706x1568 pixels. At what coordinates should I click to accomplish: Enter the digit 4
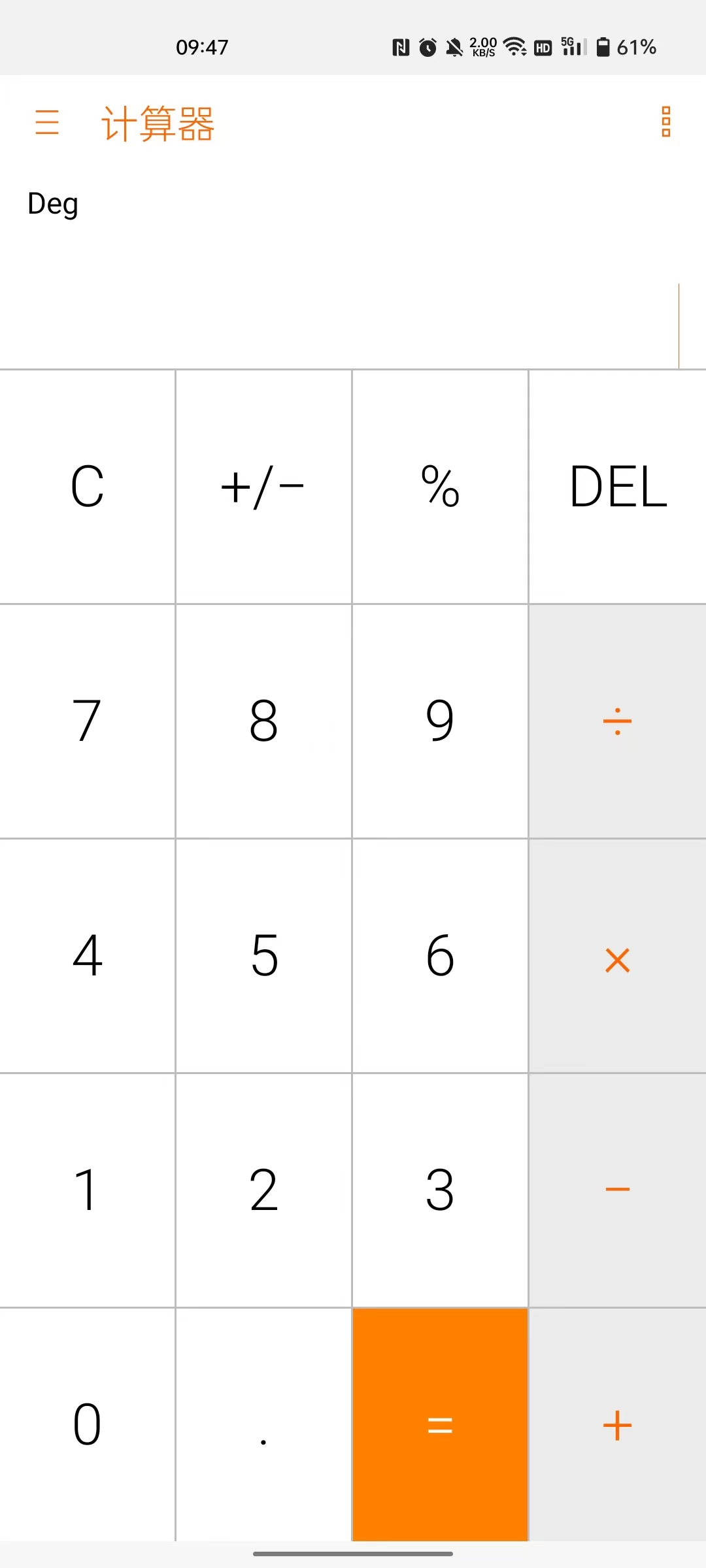pos(88,955)
